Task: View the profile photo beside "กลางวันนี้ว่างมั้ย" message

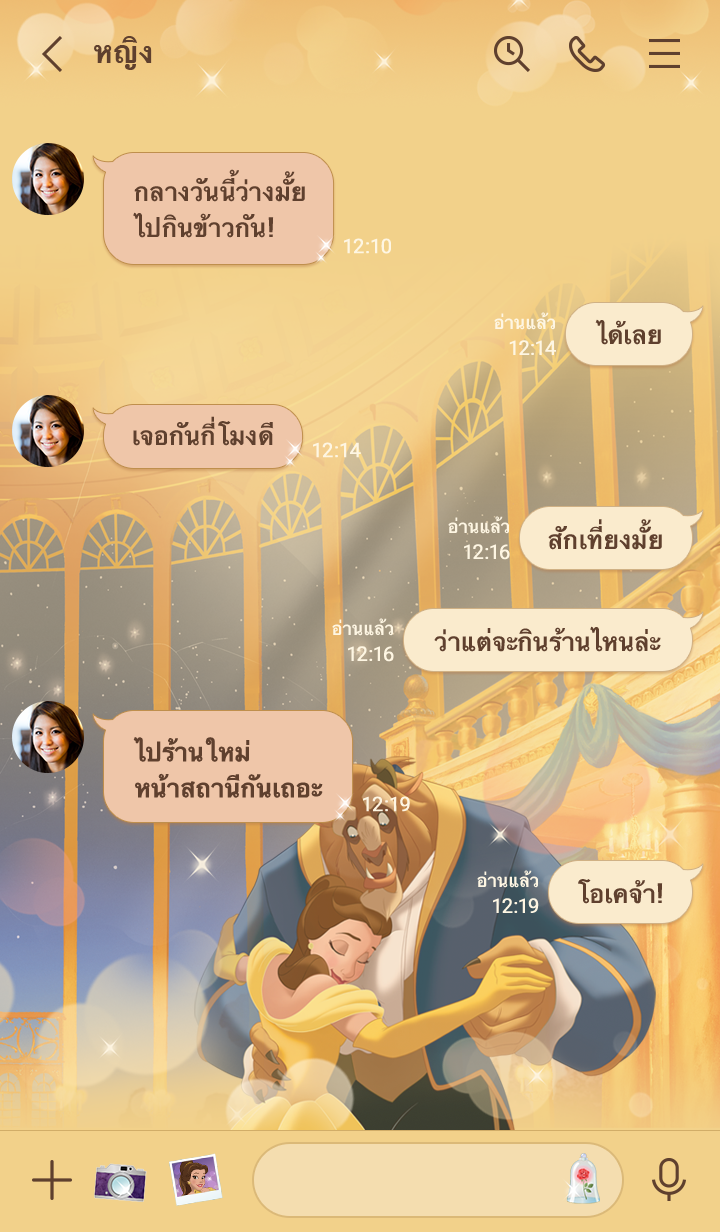Action: pyautogui.click(x=48, y=179)
